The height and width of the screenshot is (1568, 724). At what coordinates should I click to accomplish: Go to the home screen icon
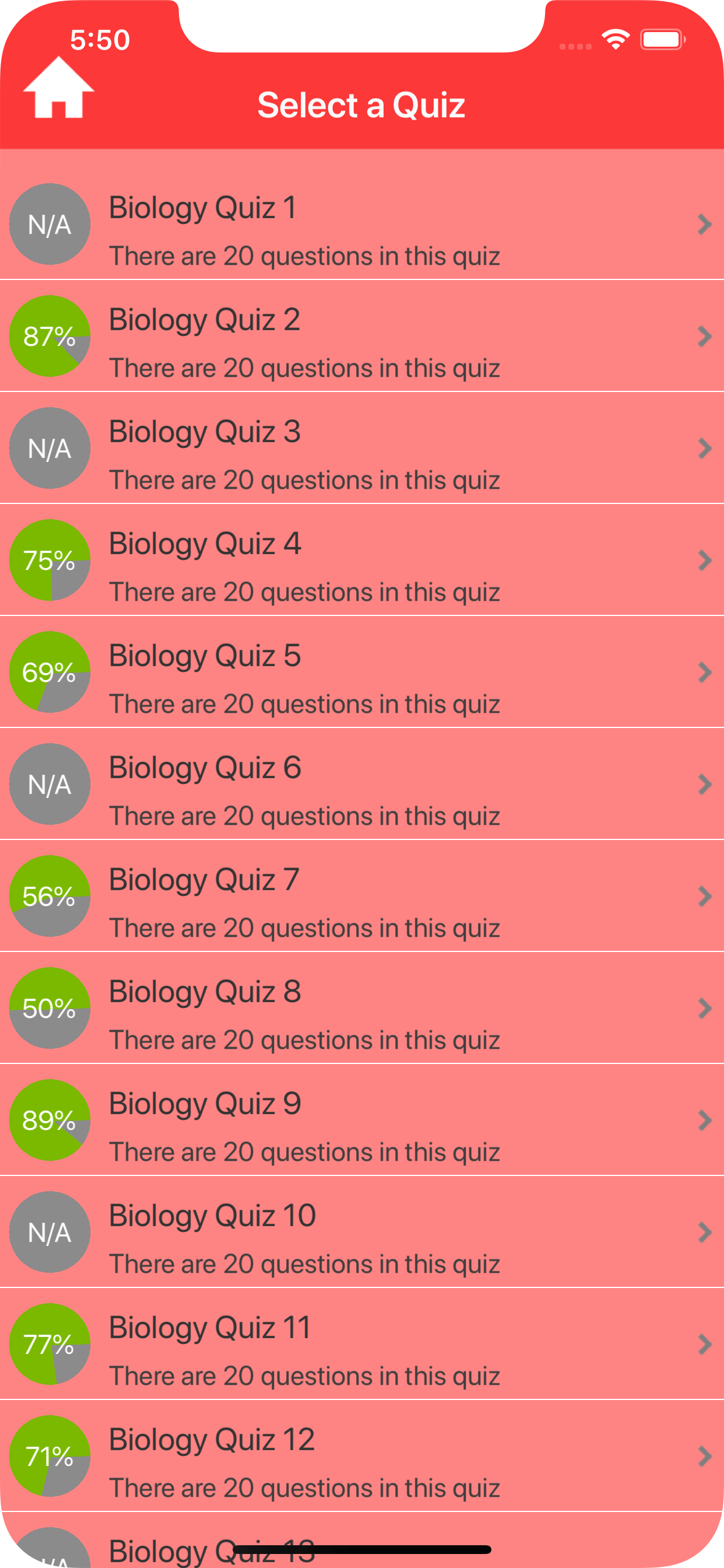(58, 87)
